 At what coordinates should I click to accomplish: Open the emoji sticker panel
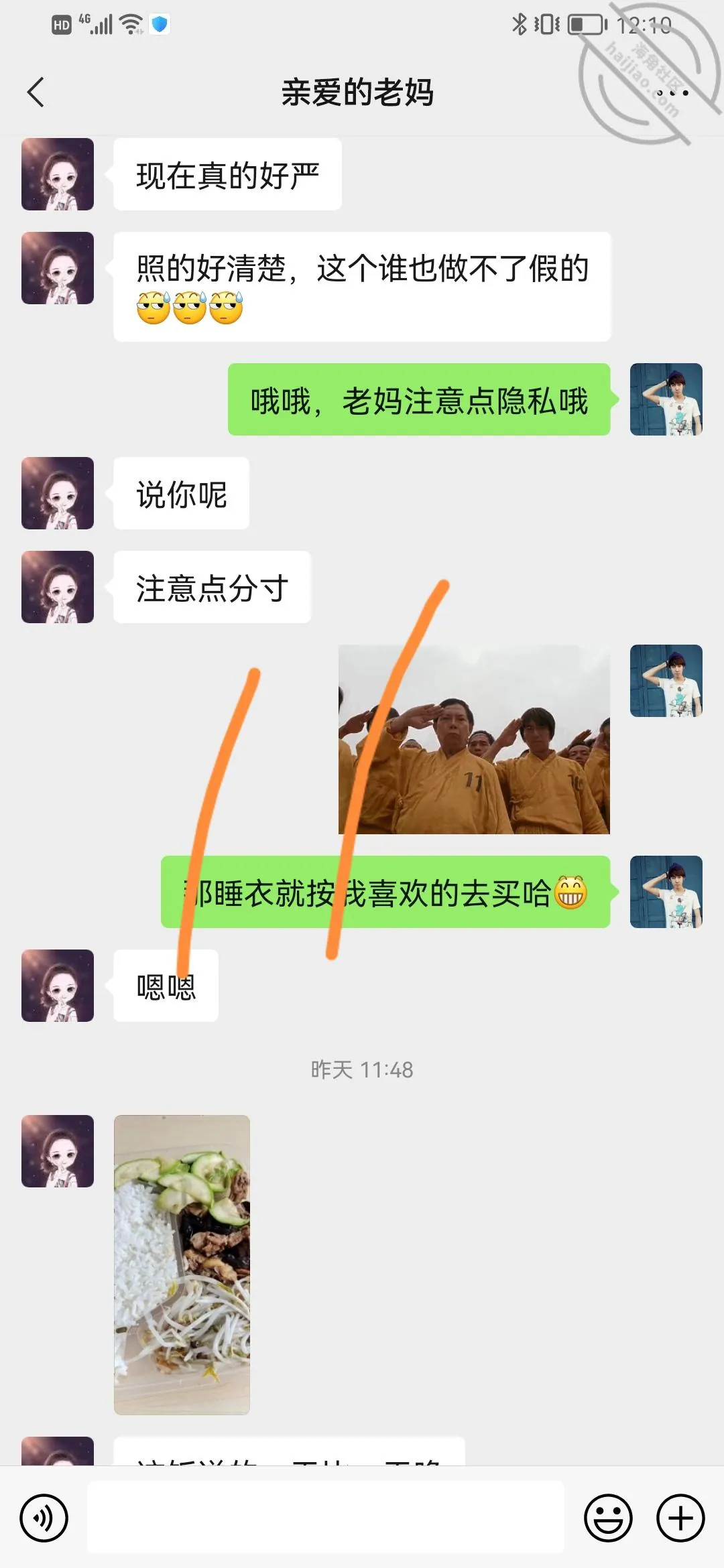(x=608, y=1518)
